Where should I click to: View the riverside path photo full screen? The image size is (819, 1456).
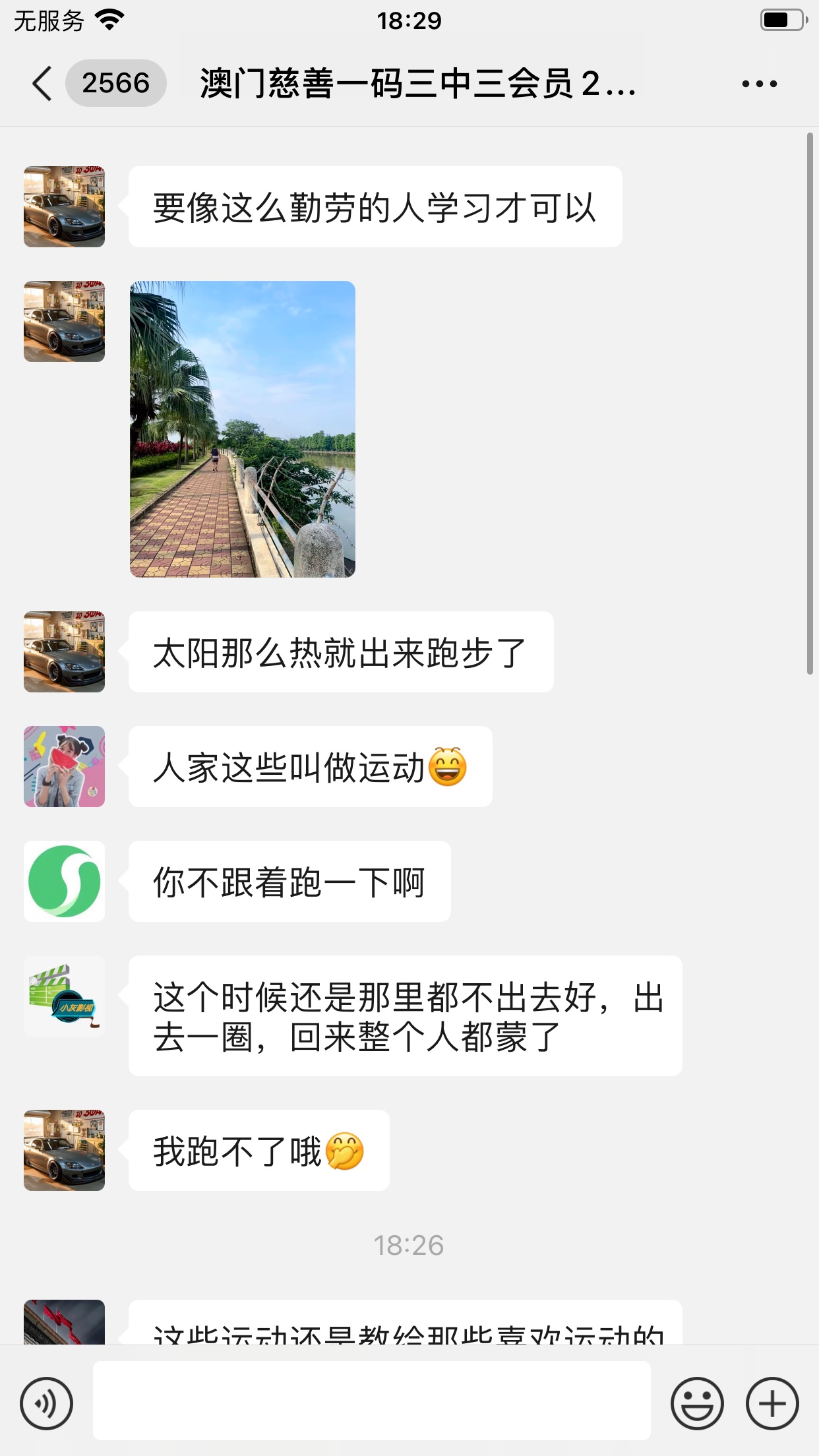(243, 429)
